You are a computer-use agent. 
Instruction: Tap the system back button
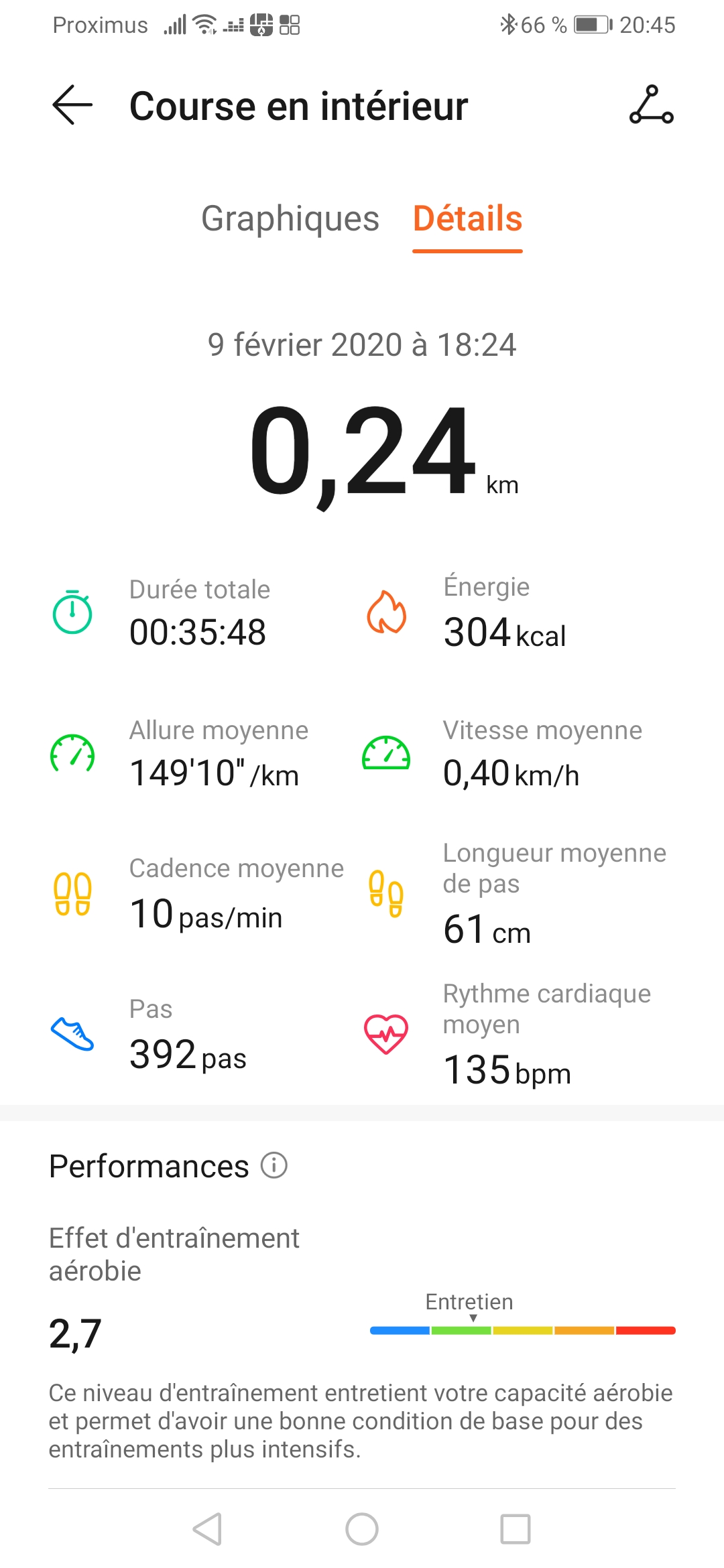point(207,1529)
